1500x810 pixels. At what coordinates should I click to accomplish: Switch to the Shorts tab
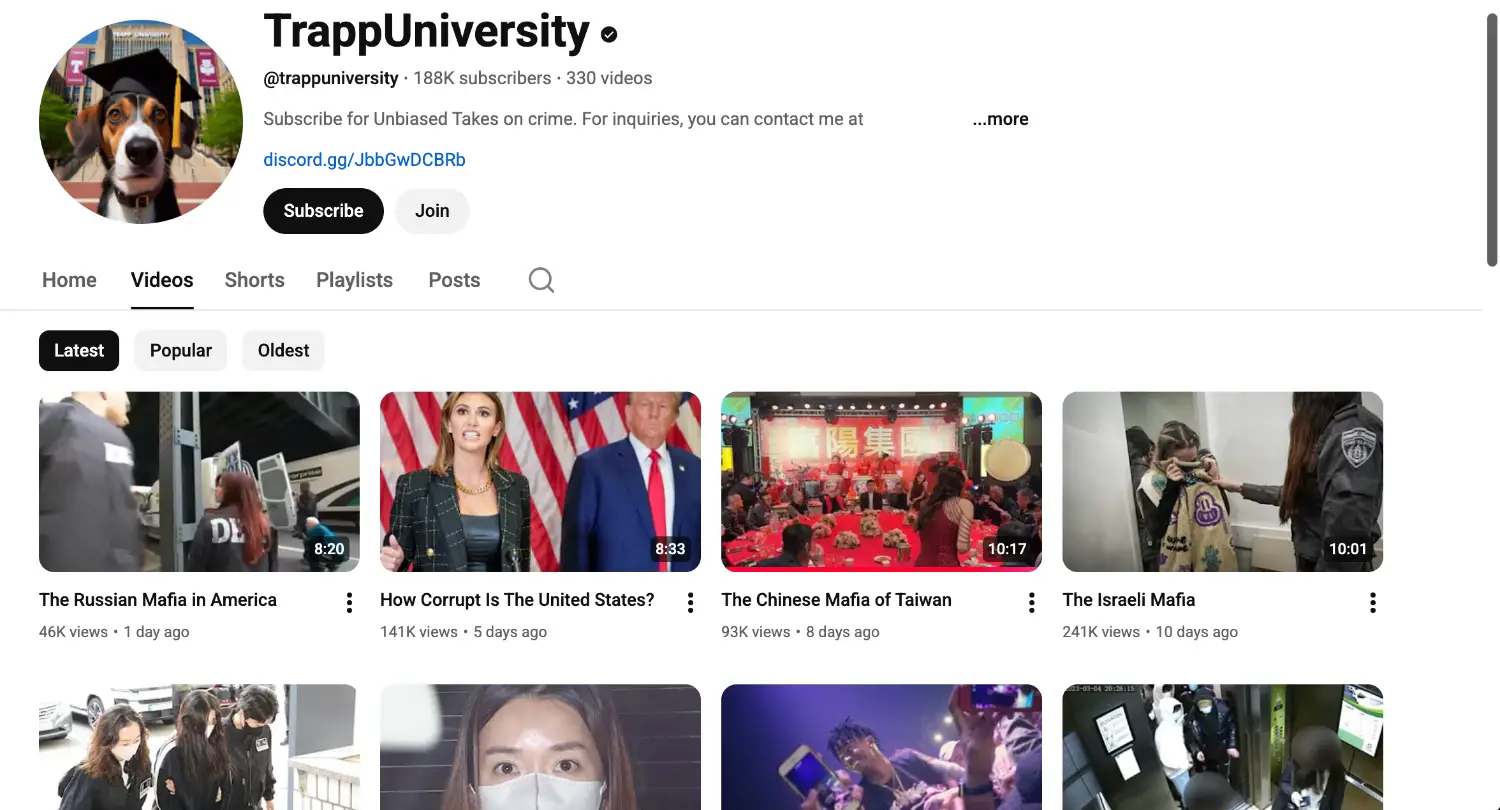point(254,280)
